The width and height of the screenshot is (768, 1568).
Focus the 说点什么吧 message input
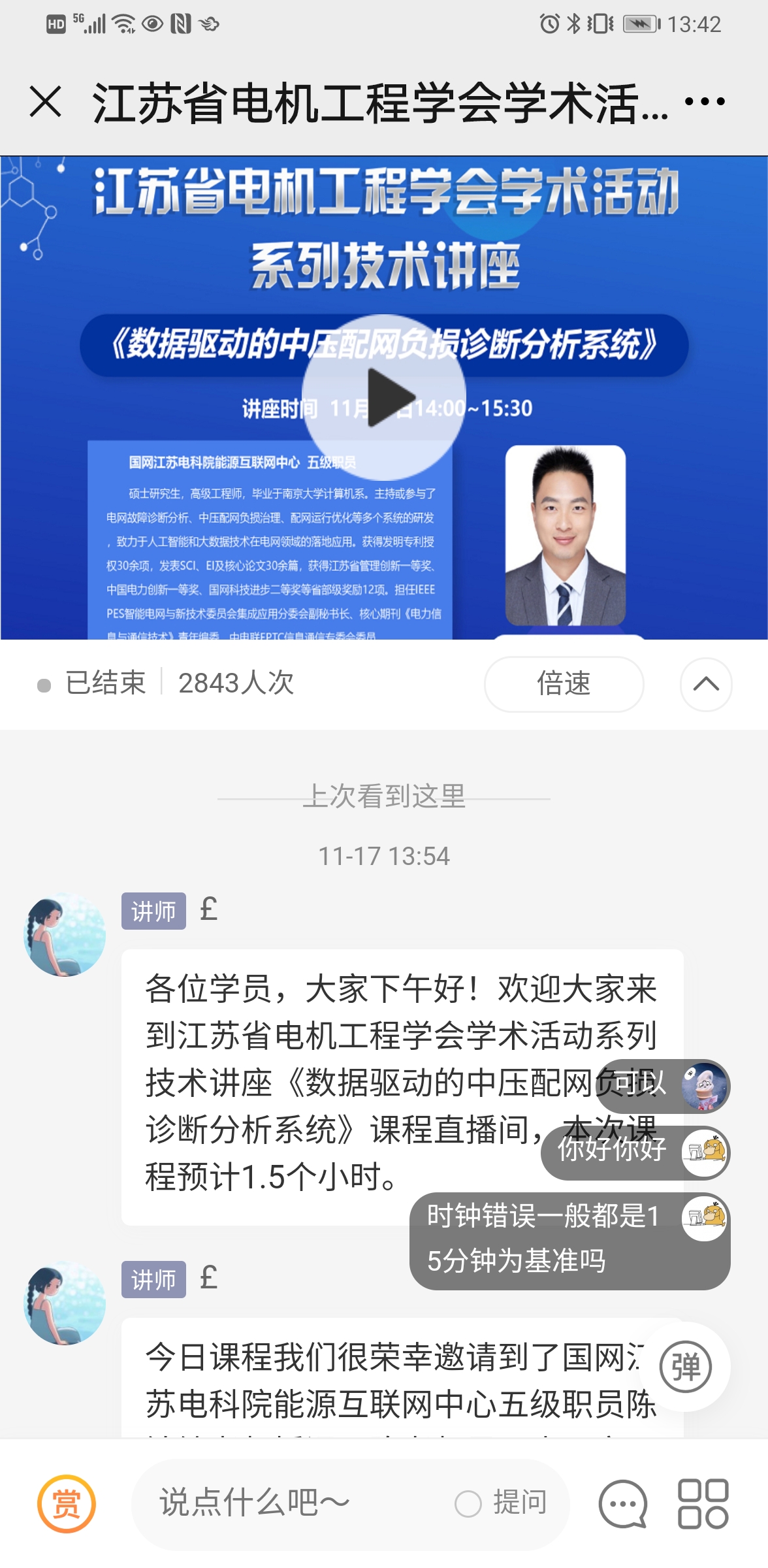[287, 1503]
